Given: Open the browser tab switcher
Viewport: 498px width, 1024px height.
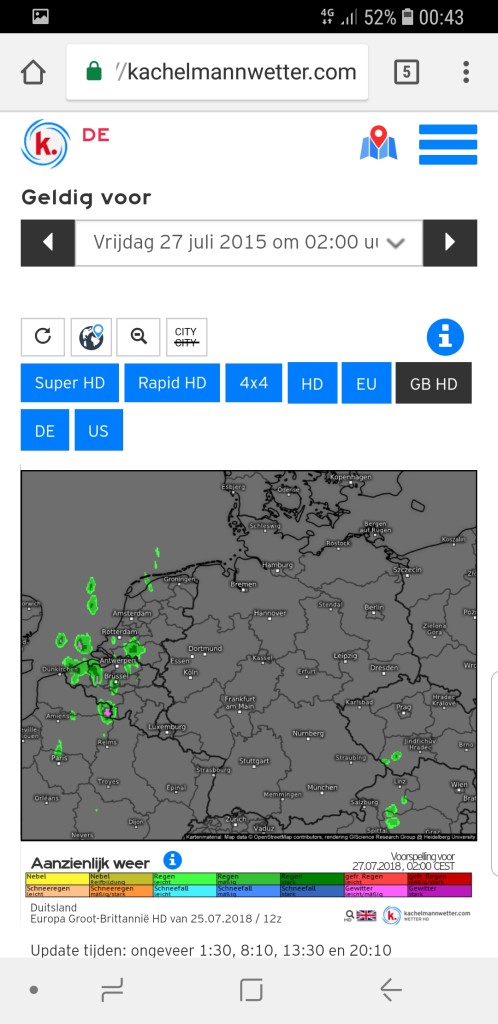Looking at the screenshot, I should coord(406,72).
